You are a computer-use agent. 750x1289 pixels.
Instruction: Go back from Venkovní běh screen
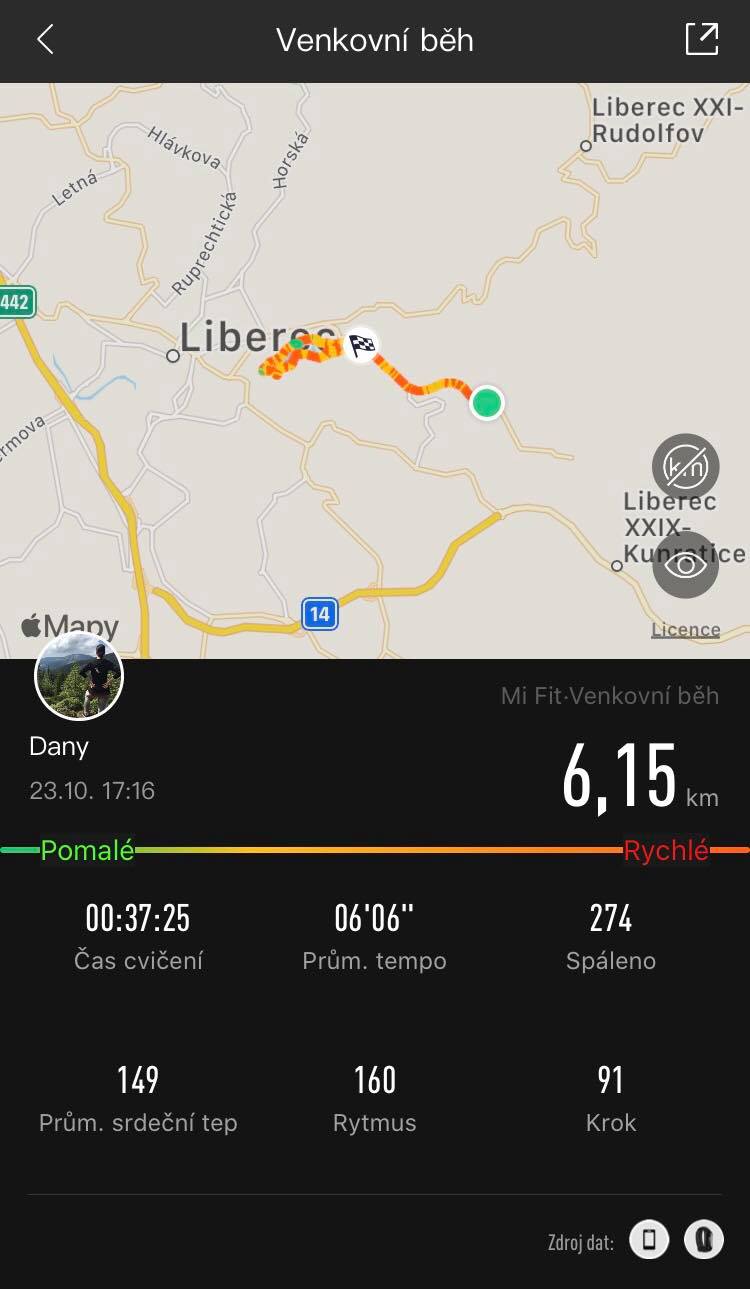click(x=45, y=40)
